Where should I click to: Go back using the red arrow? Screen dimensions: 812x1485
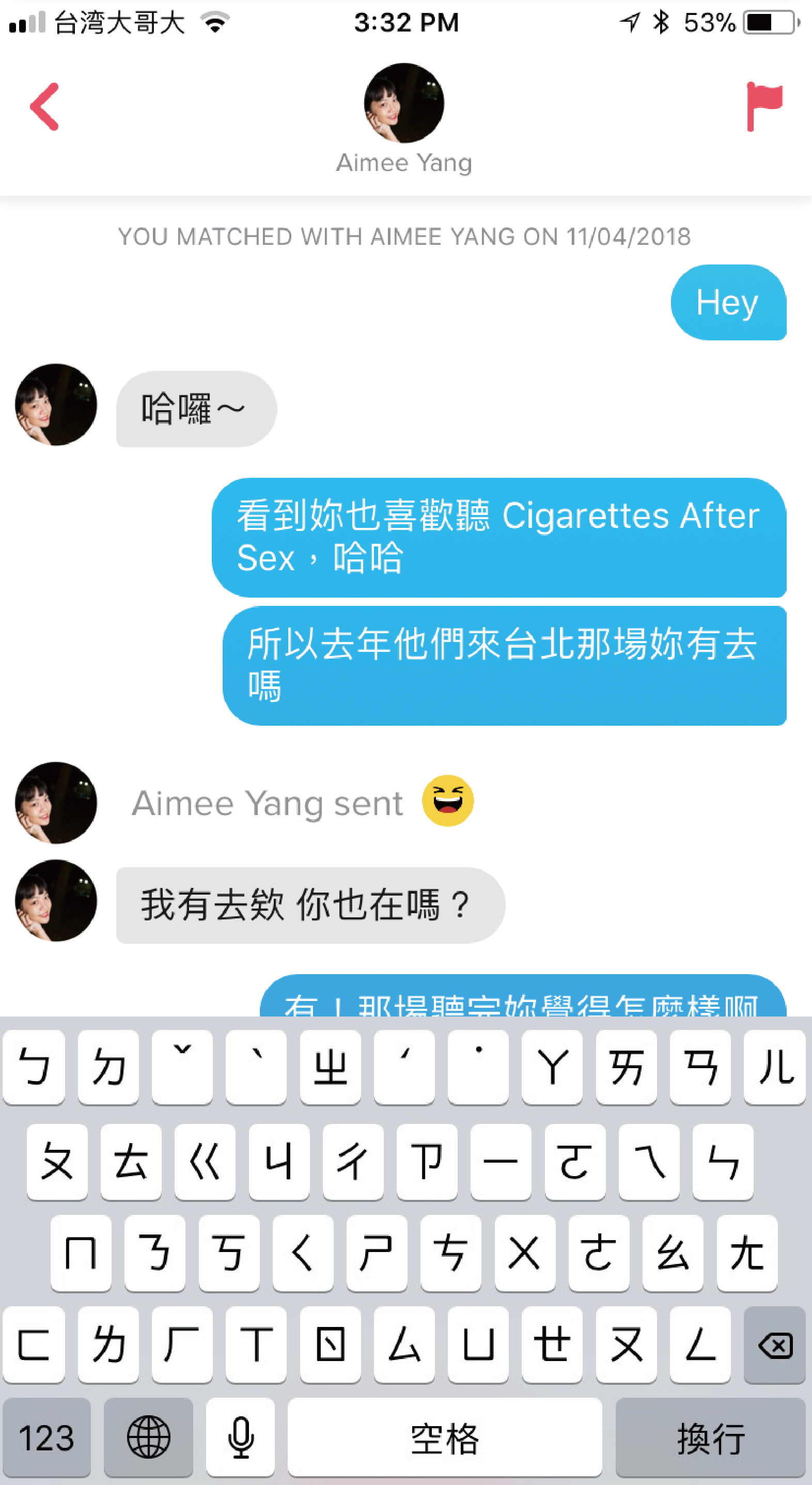[x=45, y=106]
